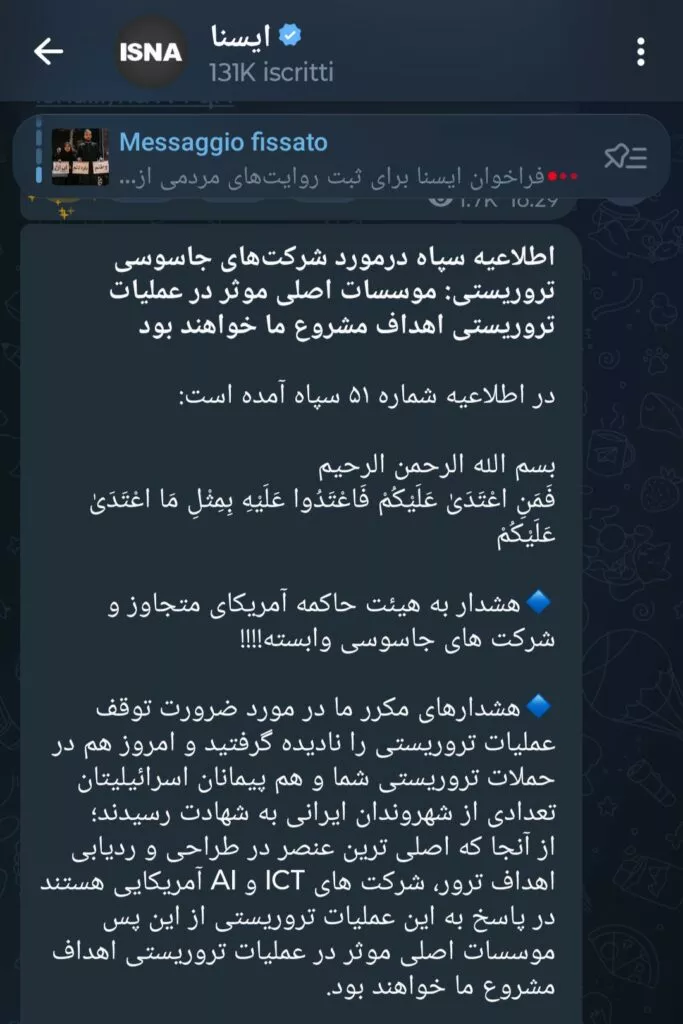Go back using the header arrow

tap(48, 52)
